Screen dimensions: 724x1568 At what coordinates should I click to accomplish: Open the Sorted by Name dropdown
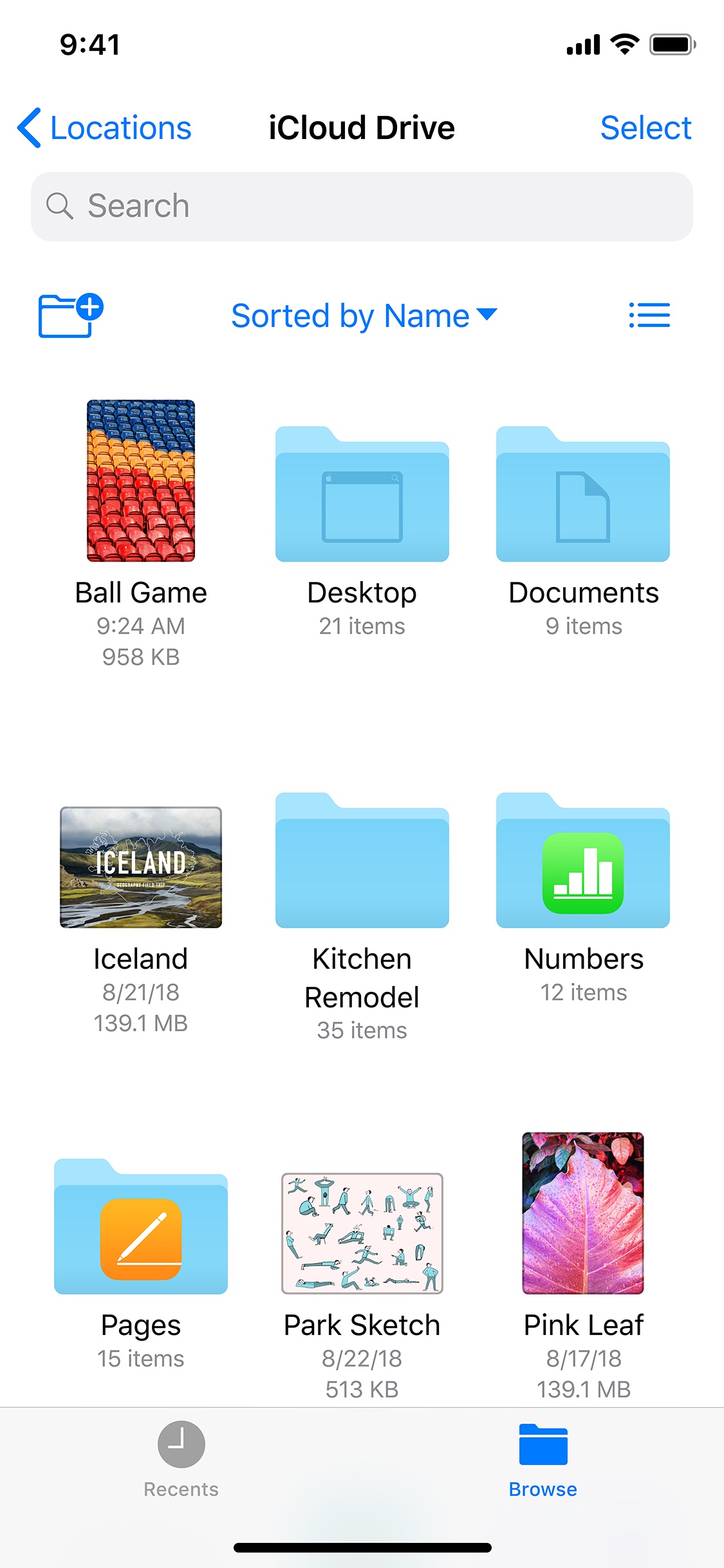(364, 315)
